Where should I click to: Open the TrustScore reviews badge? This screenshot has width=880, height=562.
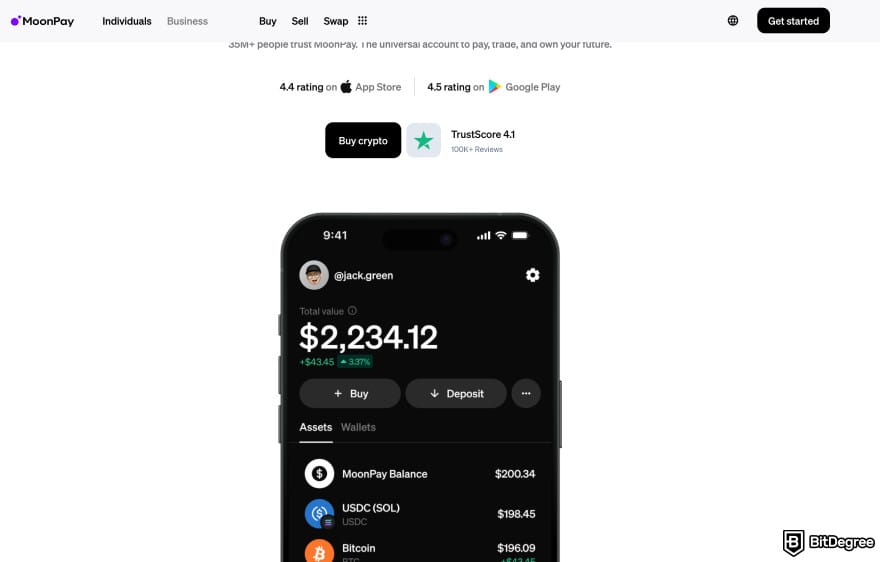click(x=462, y=141)
